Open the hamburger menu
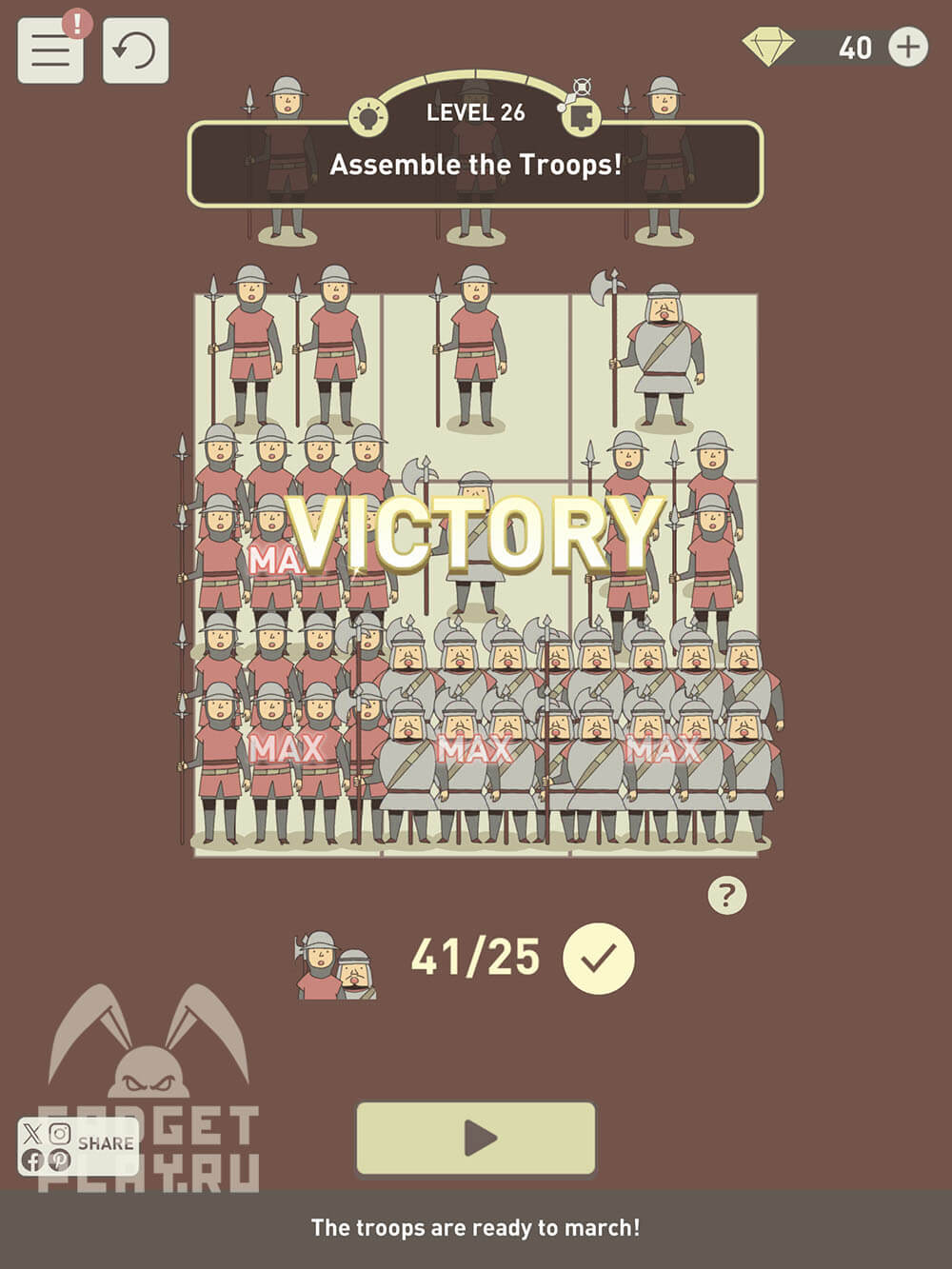Screen dimensions: 952x1269 point(50,51)
